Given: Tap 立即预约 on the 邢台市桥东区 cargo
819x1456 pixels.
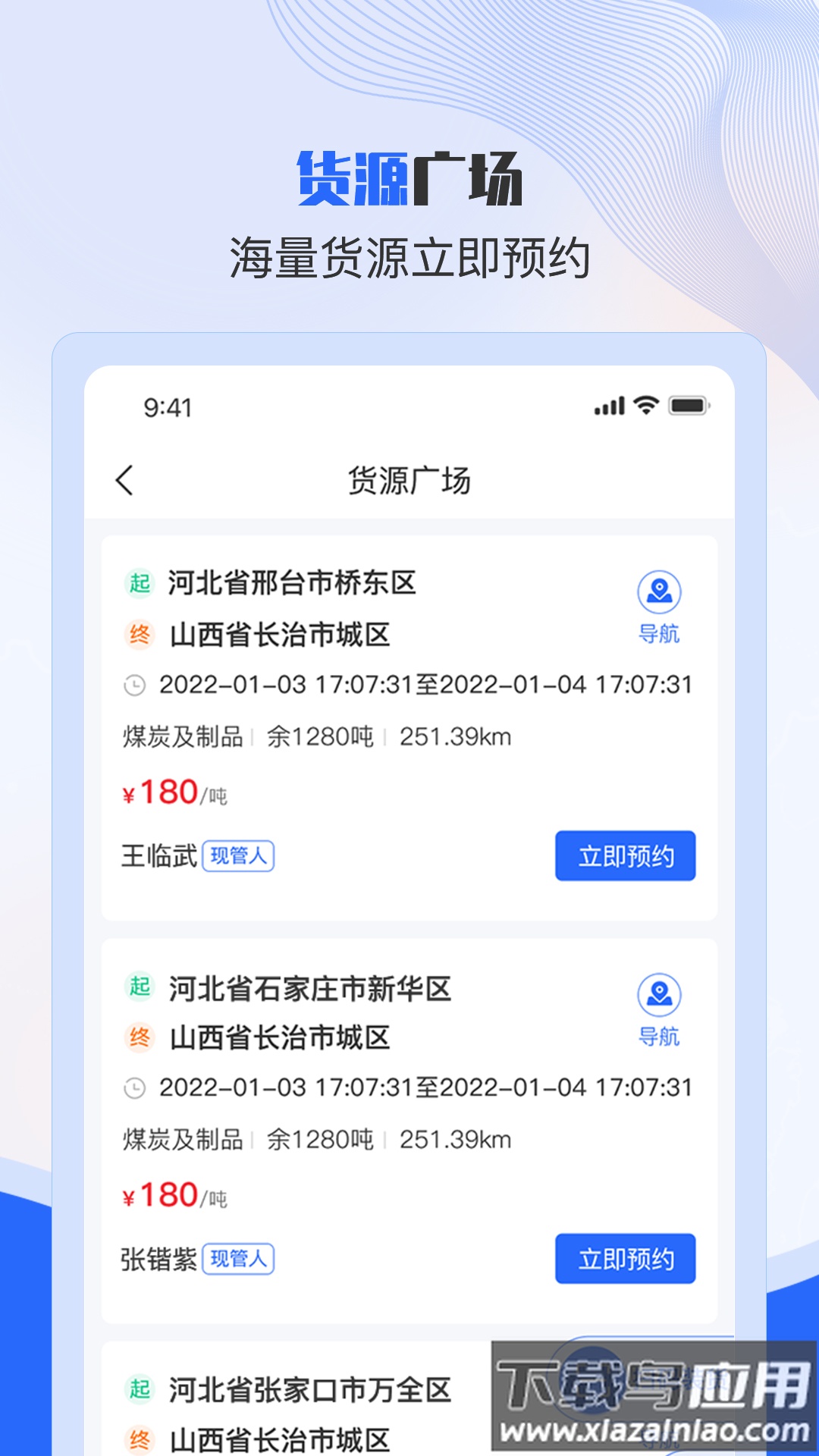Looking at the screenshot, I should 625,853.
